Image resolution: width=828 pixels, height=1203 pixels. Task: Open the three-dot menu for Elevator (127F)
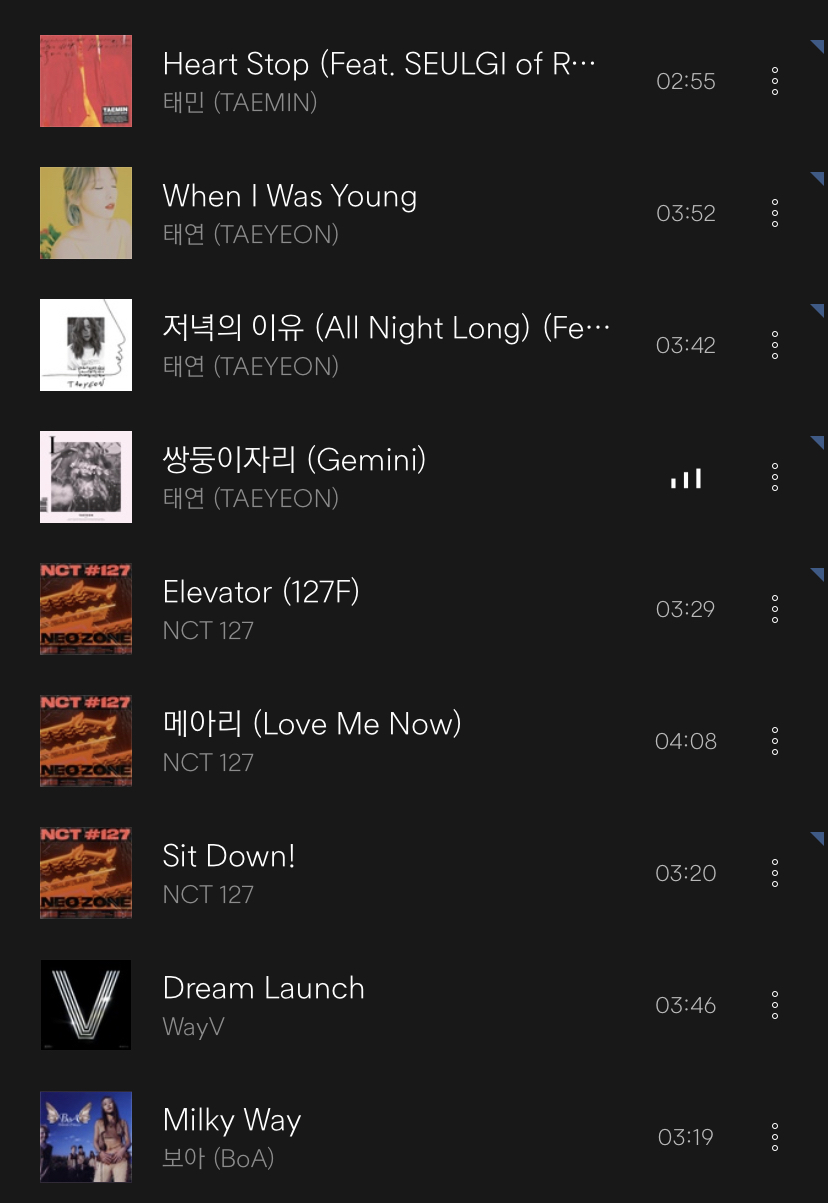click(775, 609)
